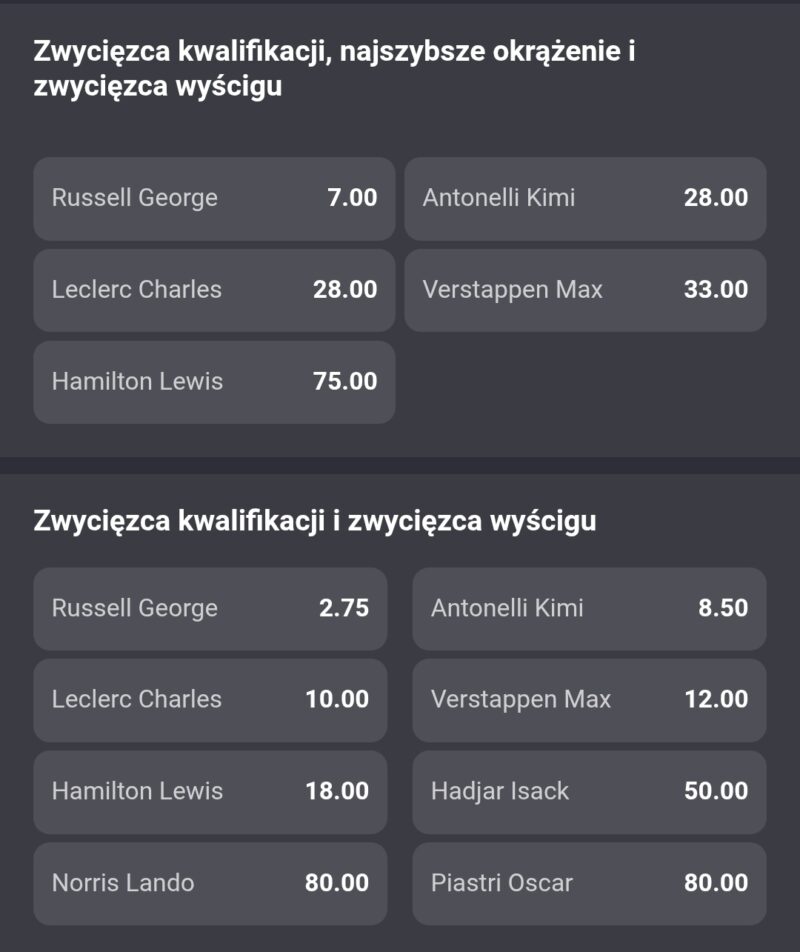
Task: Select Hamilton Lewis at 18.00 odds
Action: point(210,791)
